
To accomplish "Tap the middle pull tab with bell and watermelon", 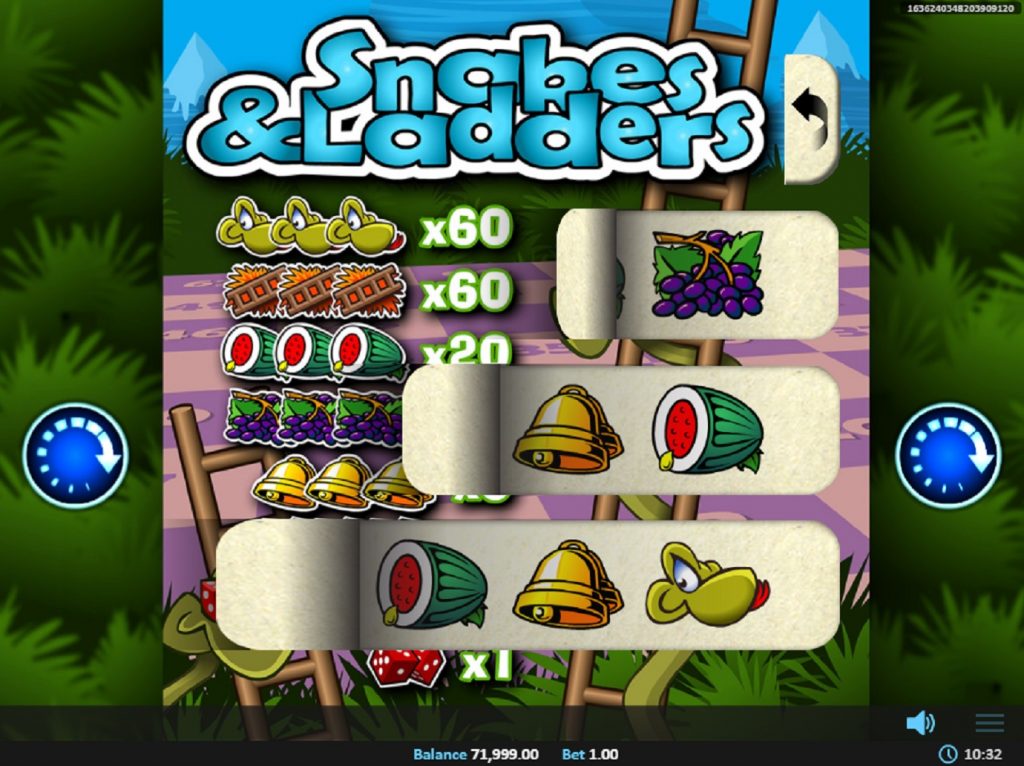I will 620,430.
